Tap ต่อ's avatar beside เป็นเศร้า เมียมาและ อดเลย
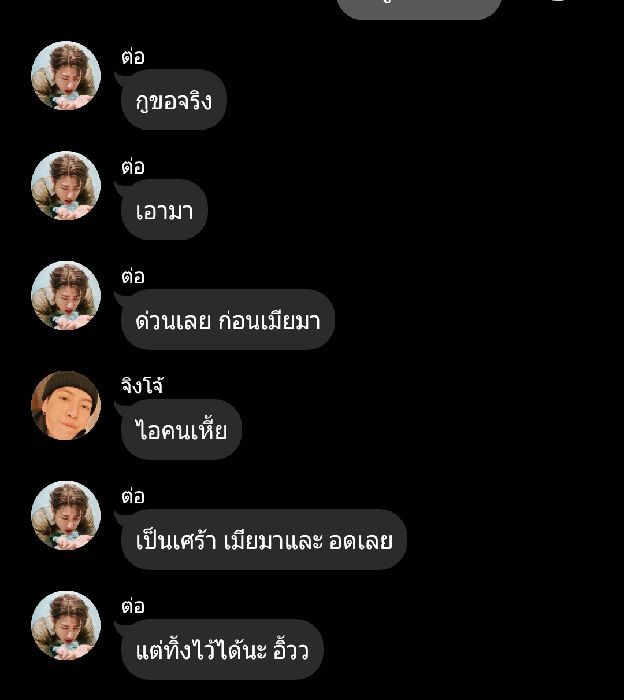This screenshot has width=624, height=700. (66, 516)
